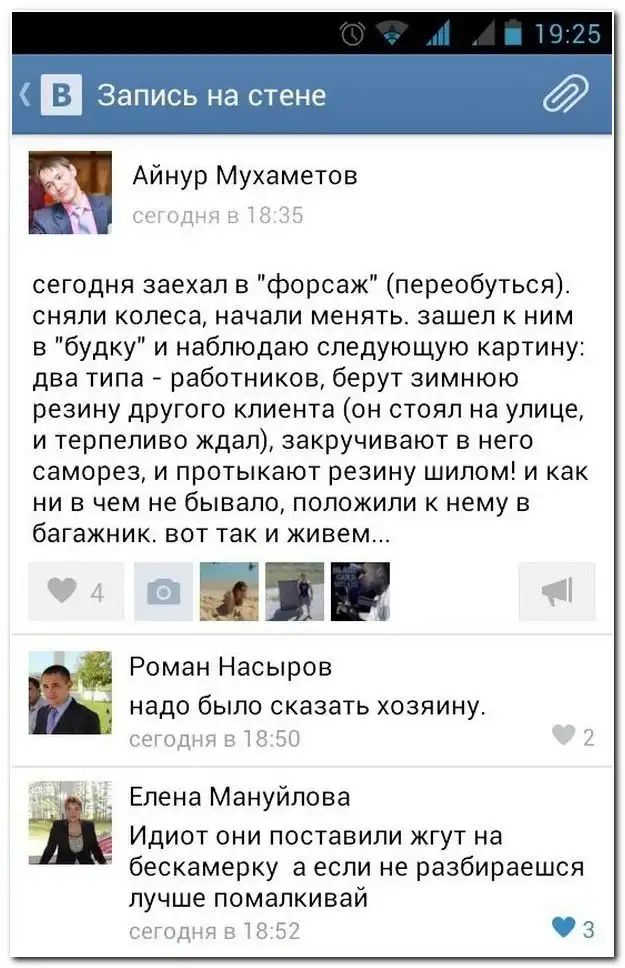Open Роман Насыров's profile
Viewport: 625px width, 968px height.
69,693
